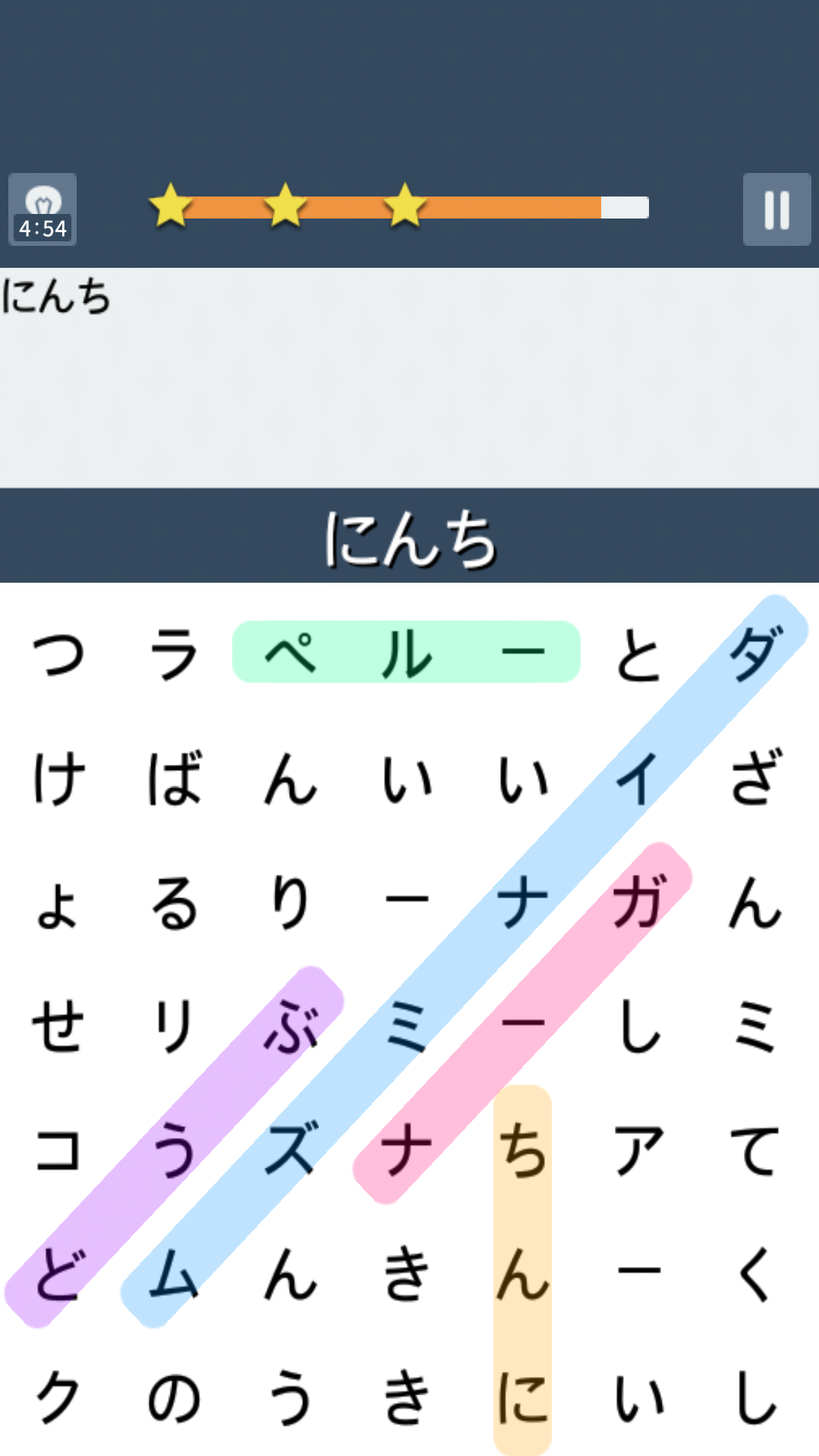819x1456 pixels.
Task: Tap the hint lightbulb button
Action: coord(43,209)
